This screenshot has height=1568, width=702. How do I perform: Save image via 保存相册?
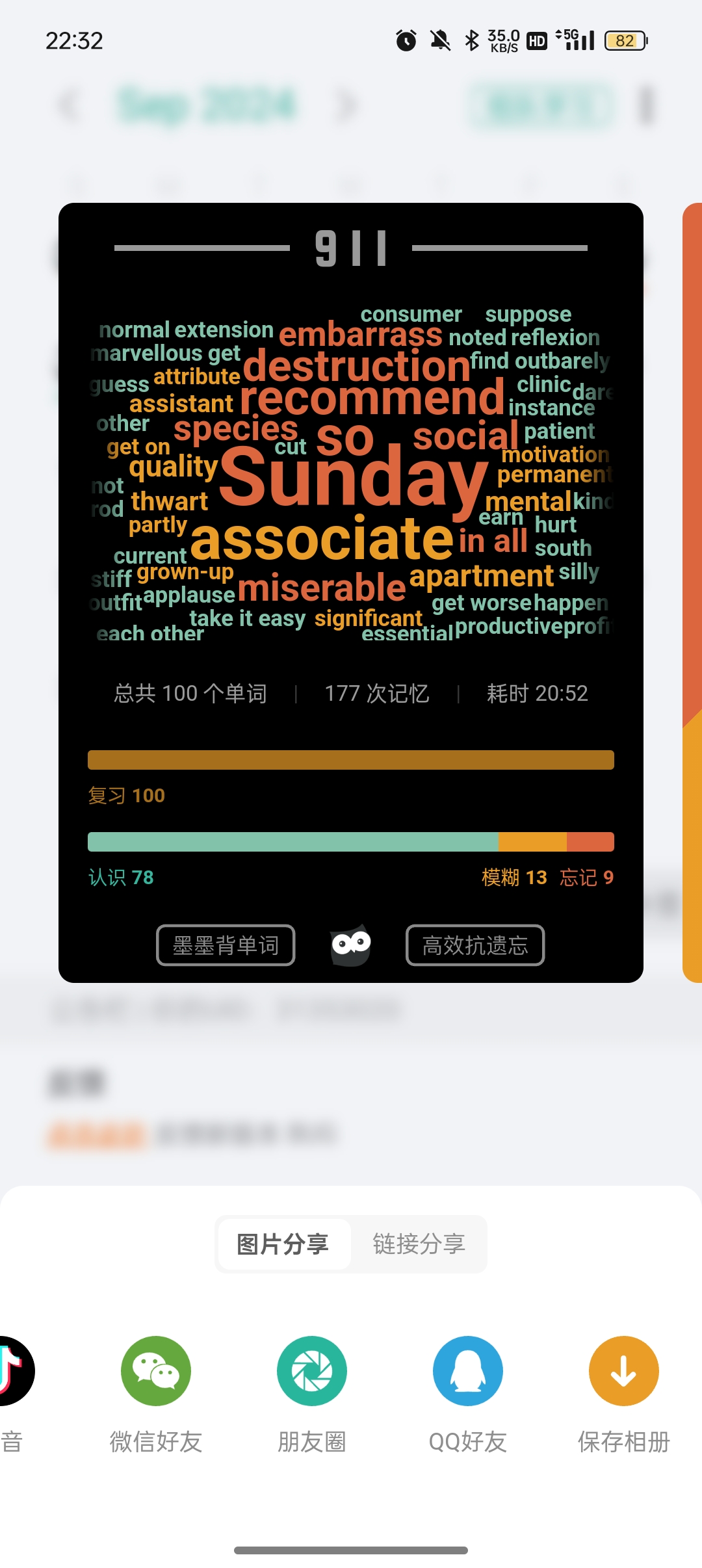(623, 1371)
